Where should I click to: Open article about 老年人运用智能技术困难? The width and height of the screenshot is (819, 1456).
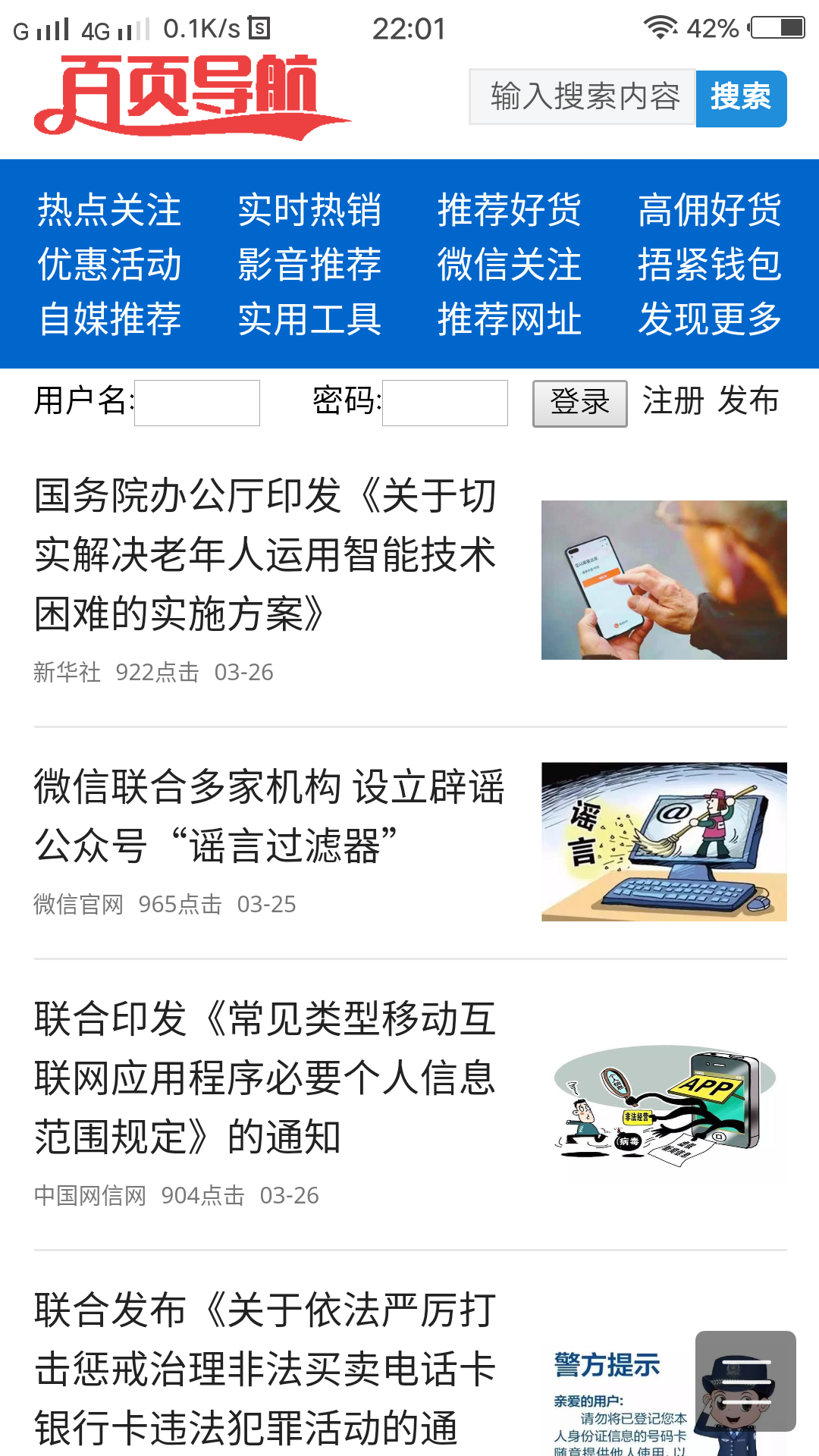click(265, 555)
